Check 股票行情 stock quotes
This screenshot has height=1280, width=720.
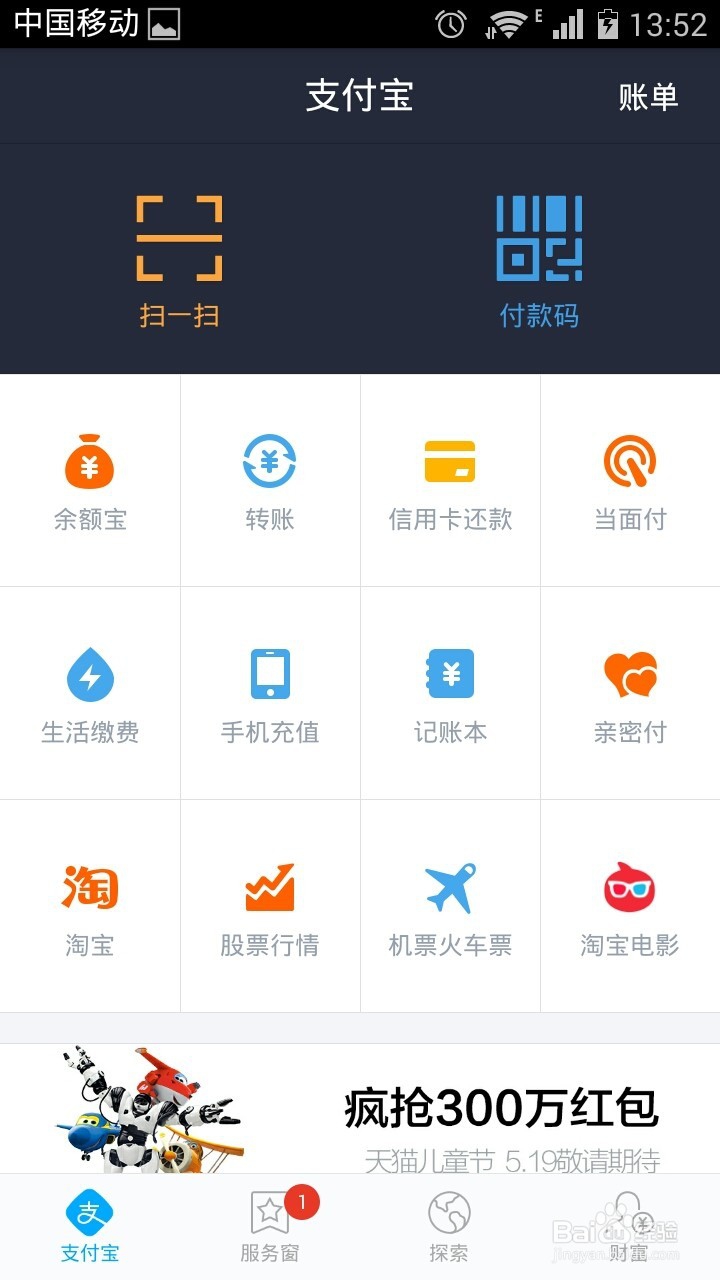point(270,905)
